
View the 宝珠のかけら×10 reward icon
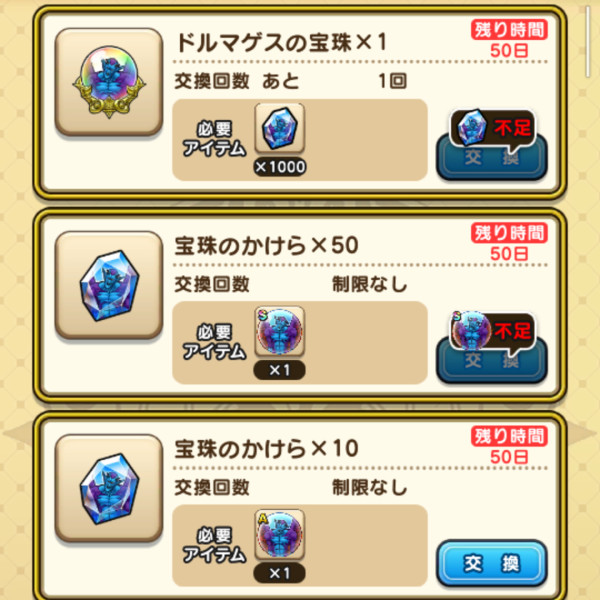pos(109,485)
